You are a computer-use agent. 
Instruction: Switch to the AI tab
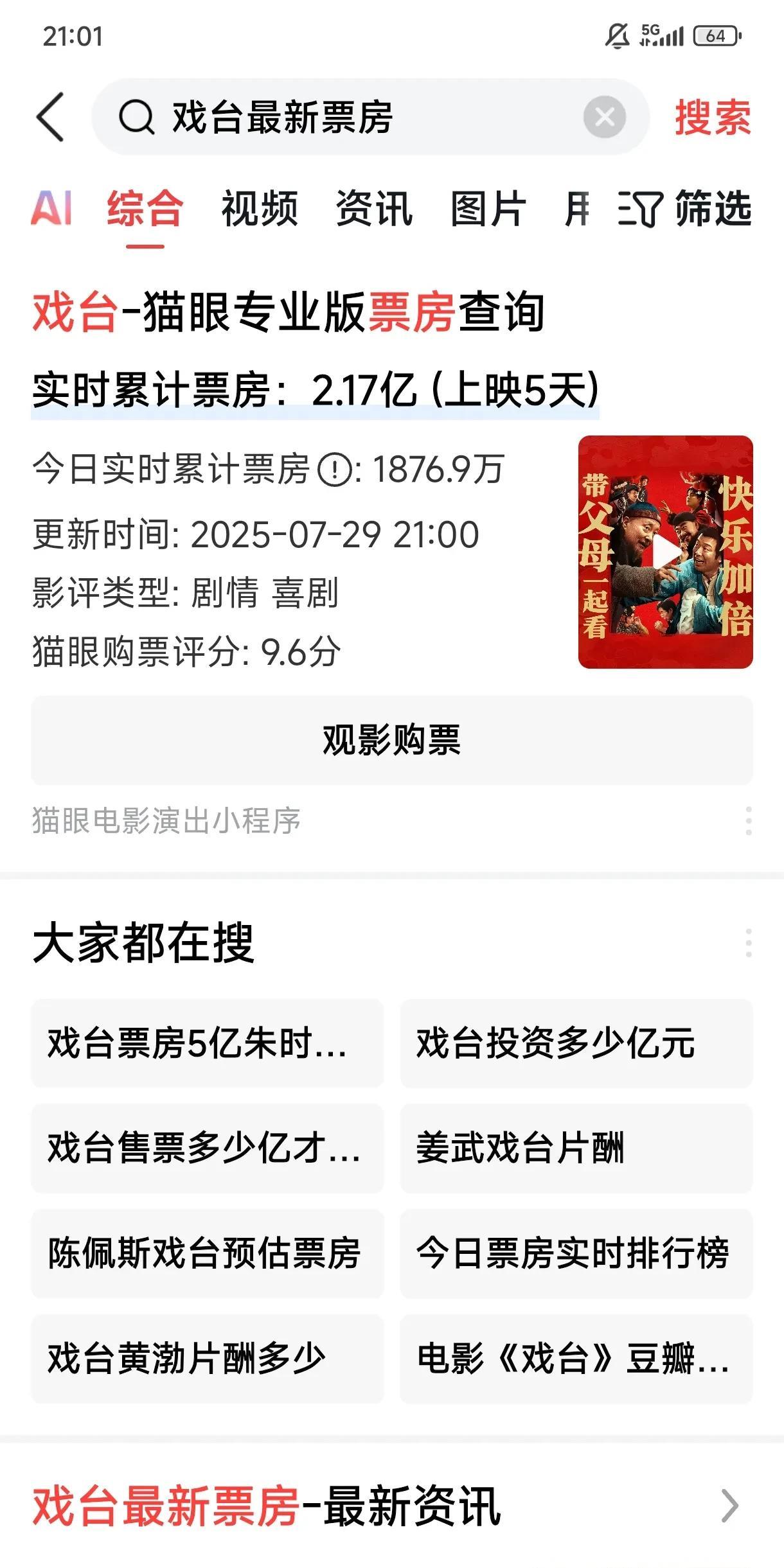point(51,208)
